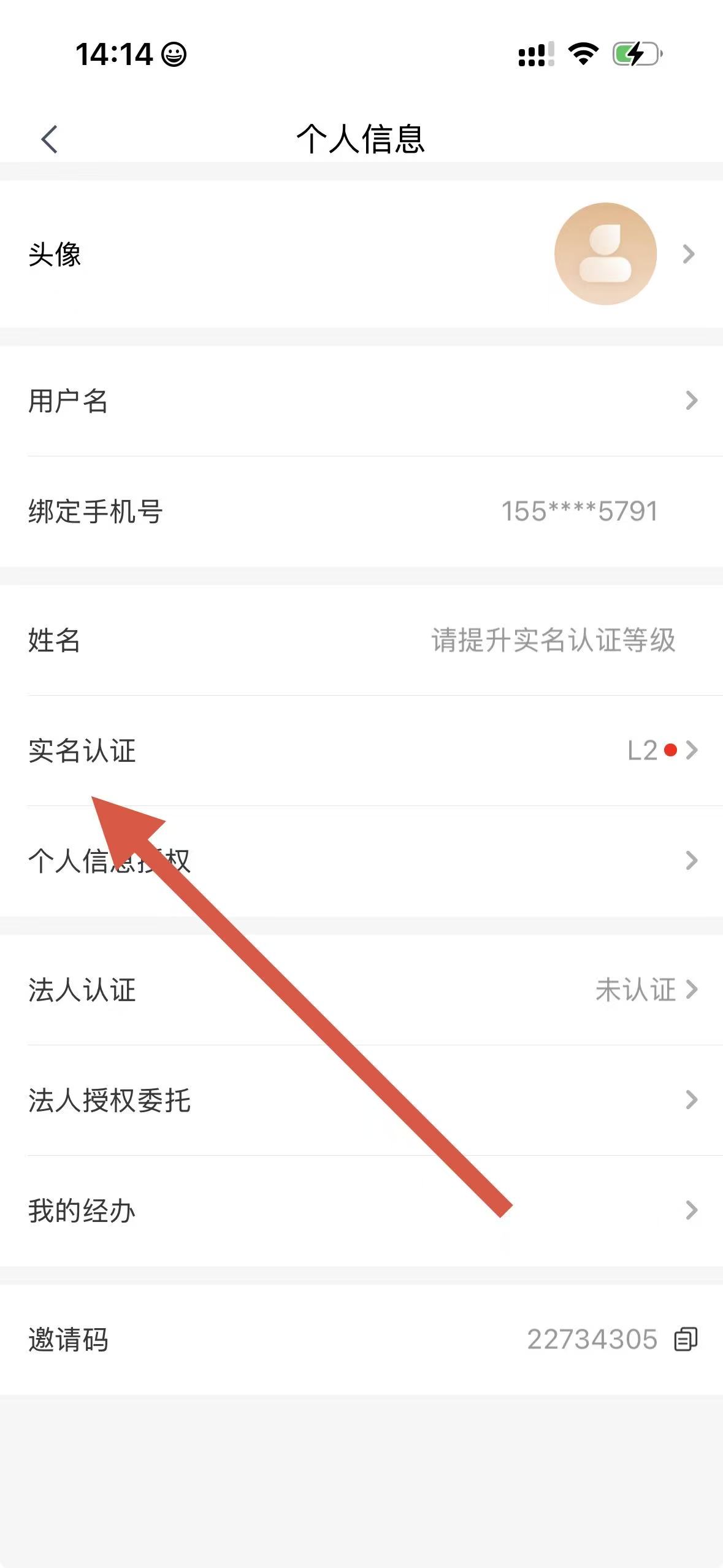Image resolution: width=723 pixels, height=1568 pixels.
Task: Open 法人授权委托 row
Action: [361, 1100]
